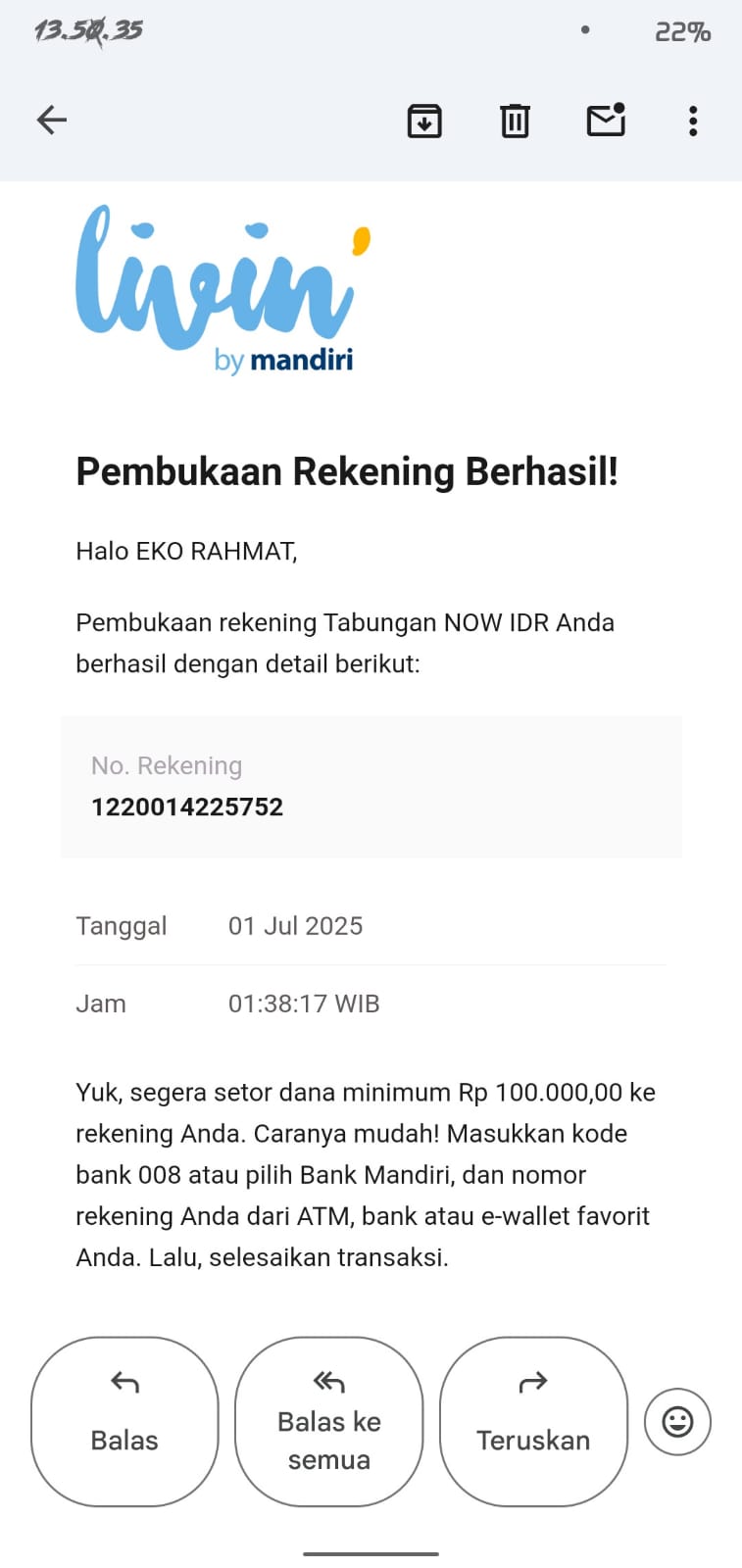
Task: Delete this email with the trash icon
Action: tap(515, 121)
